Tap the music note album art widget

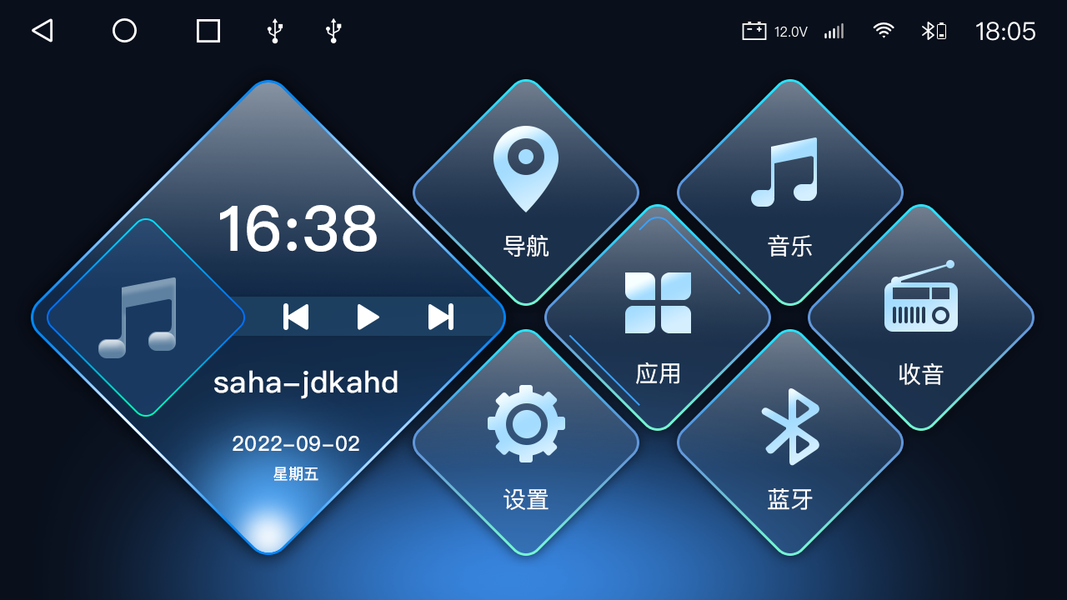click(x=145, y=318)
